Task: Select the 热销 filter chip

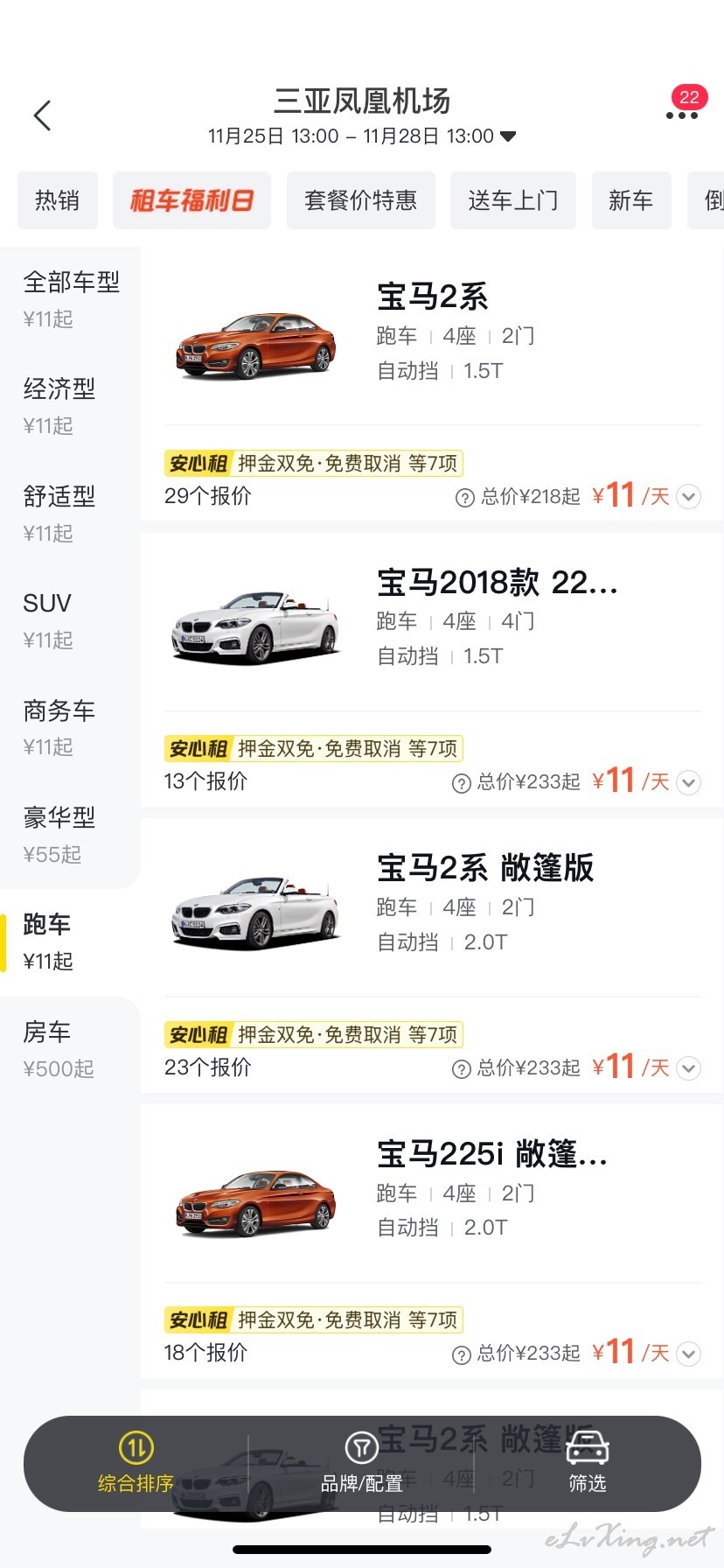Action: [x=58, y=200]
